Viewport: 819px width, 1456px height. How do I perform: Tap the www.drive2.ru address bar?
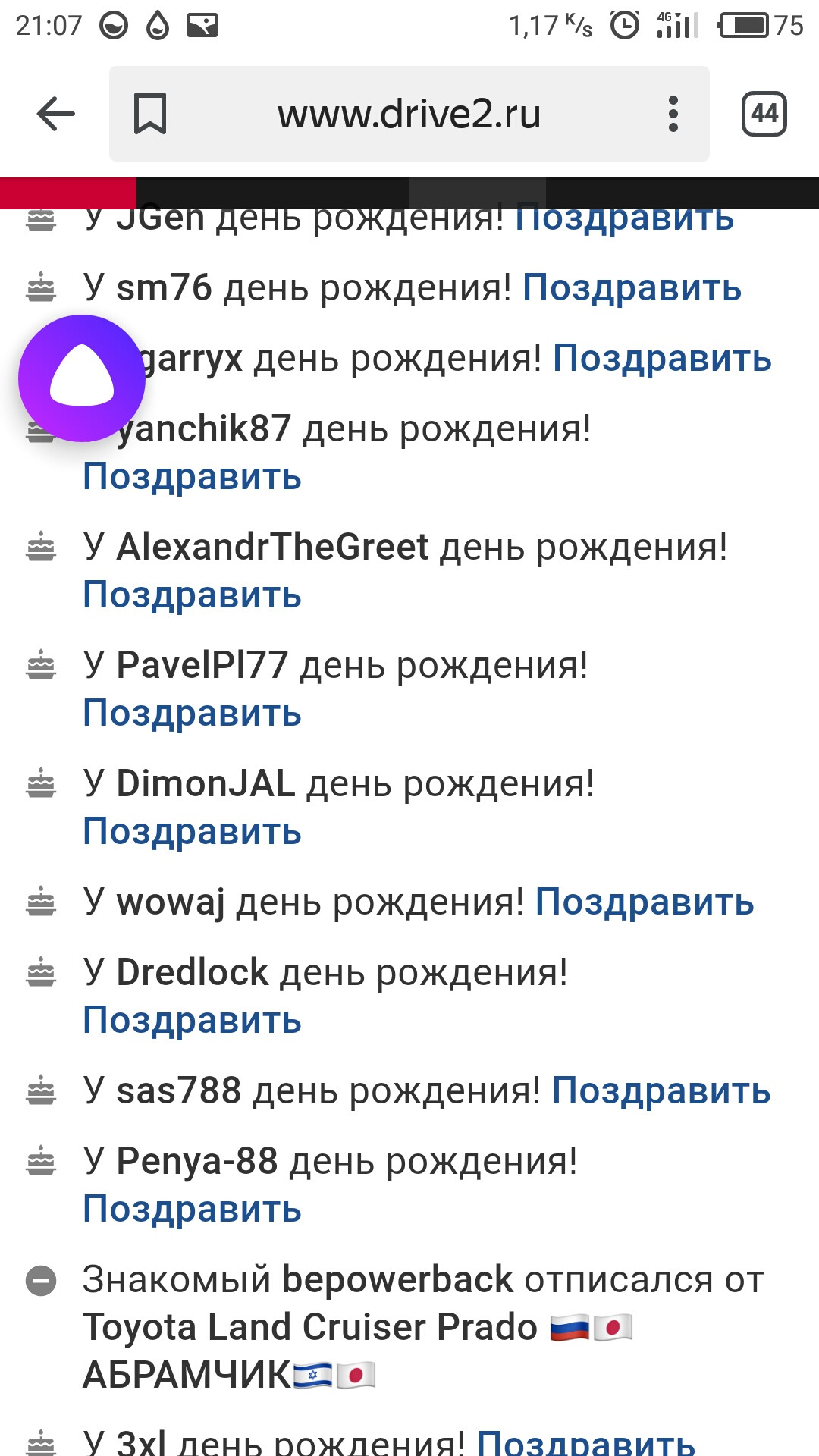click(x=409, y=115)
